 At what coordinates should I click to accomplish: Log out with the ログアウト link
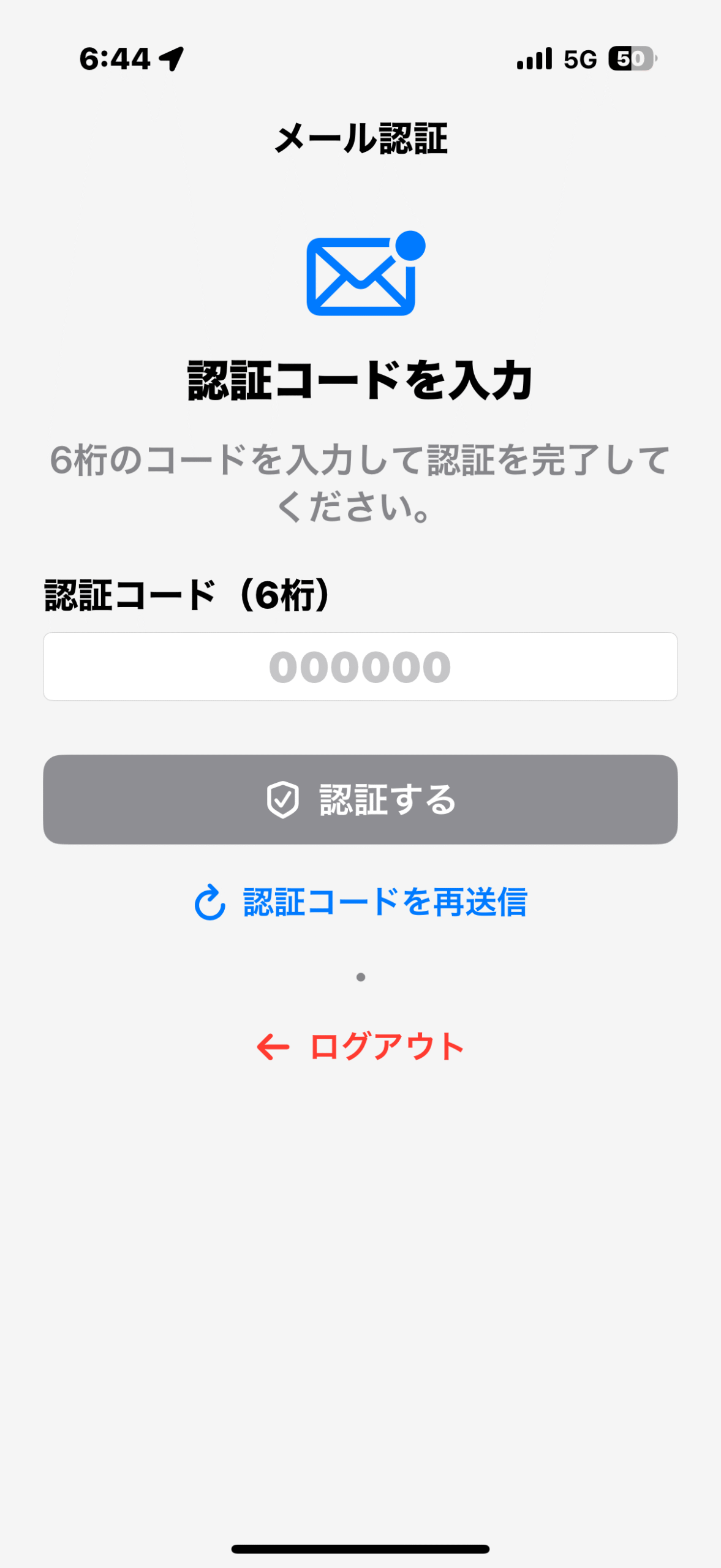tap(360, 1046)
